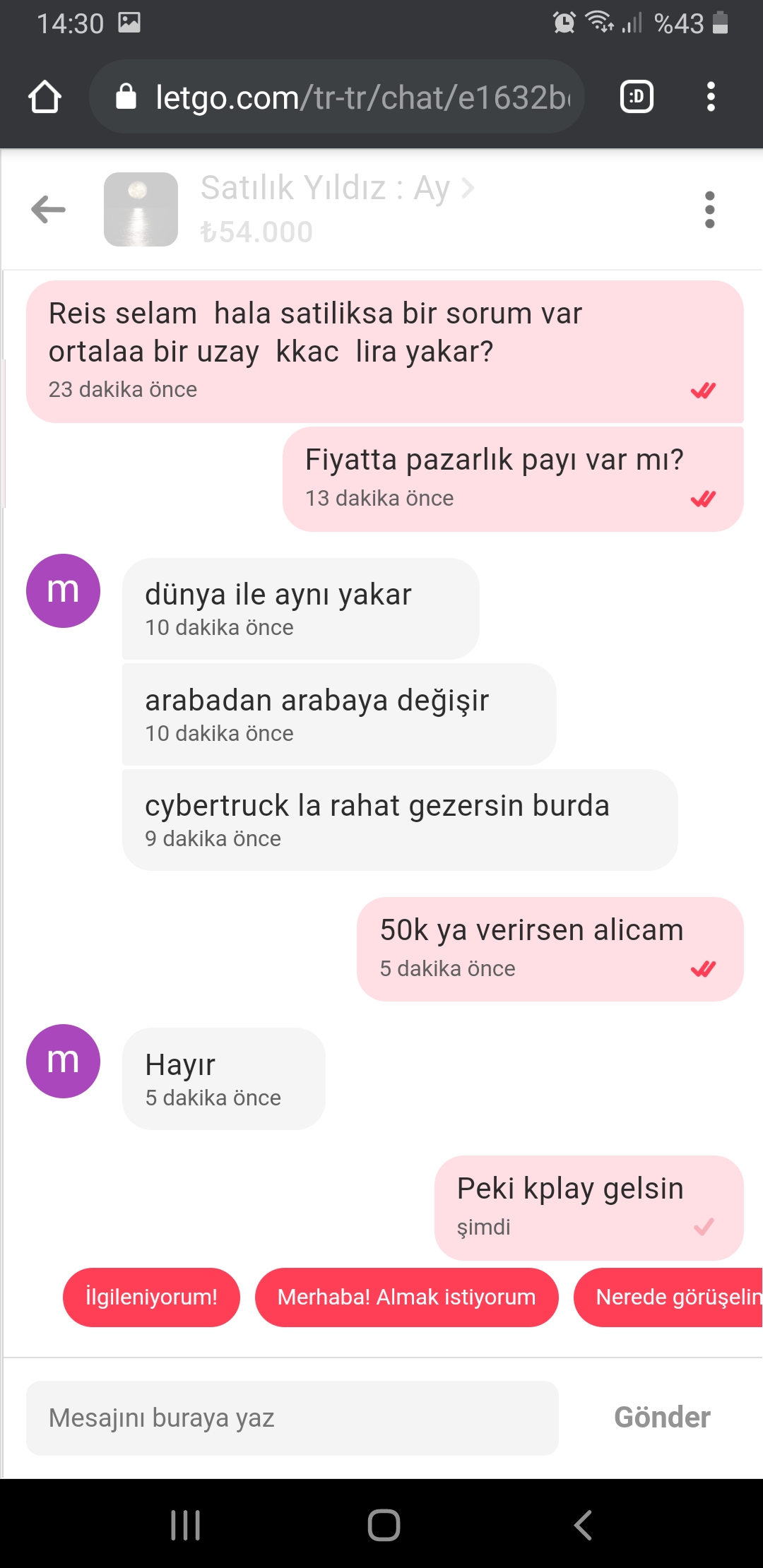Tap the system recent apps button
763x1568 pixels.
pyautogui.click(x=186, y=1525)
